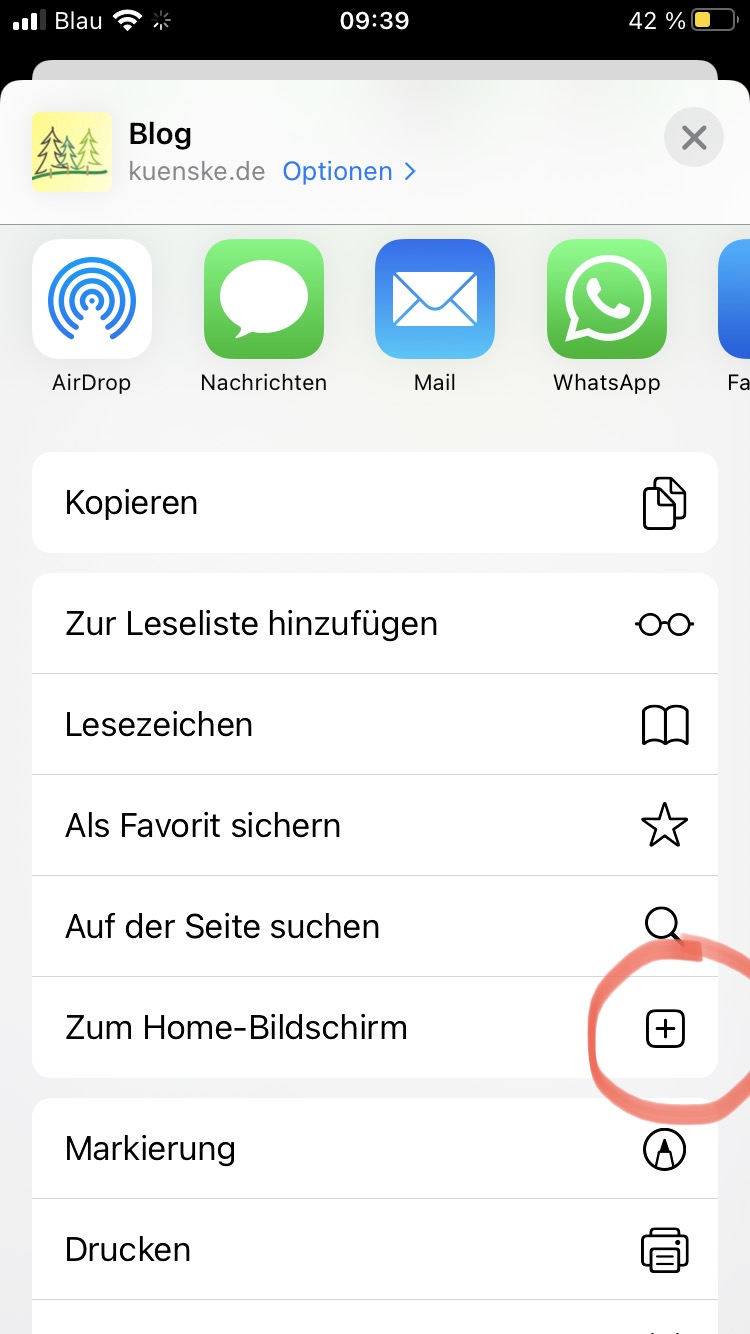This screenshot has height=1334, width=750.
Task: Send the page with Mail
Action: [435, 300]
